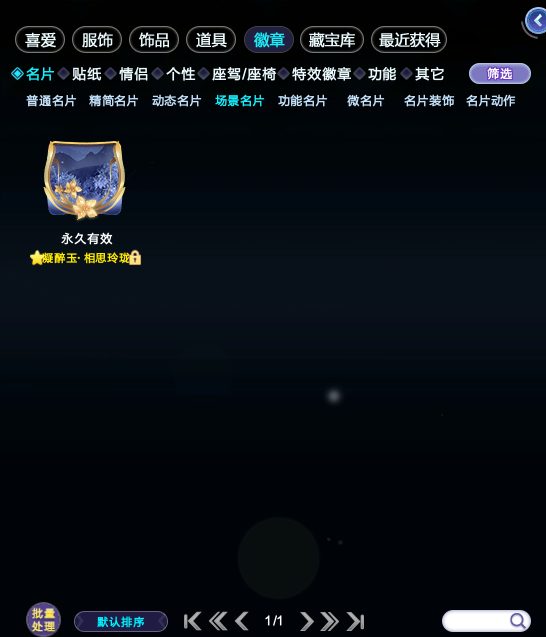Switch to 名片装饰 subcategory
The height and width of the screenshot is (637, 546).
coord(429,101)
